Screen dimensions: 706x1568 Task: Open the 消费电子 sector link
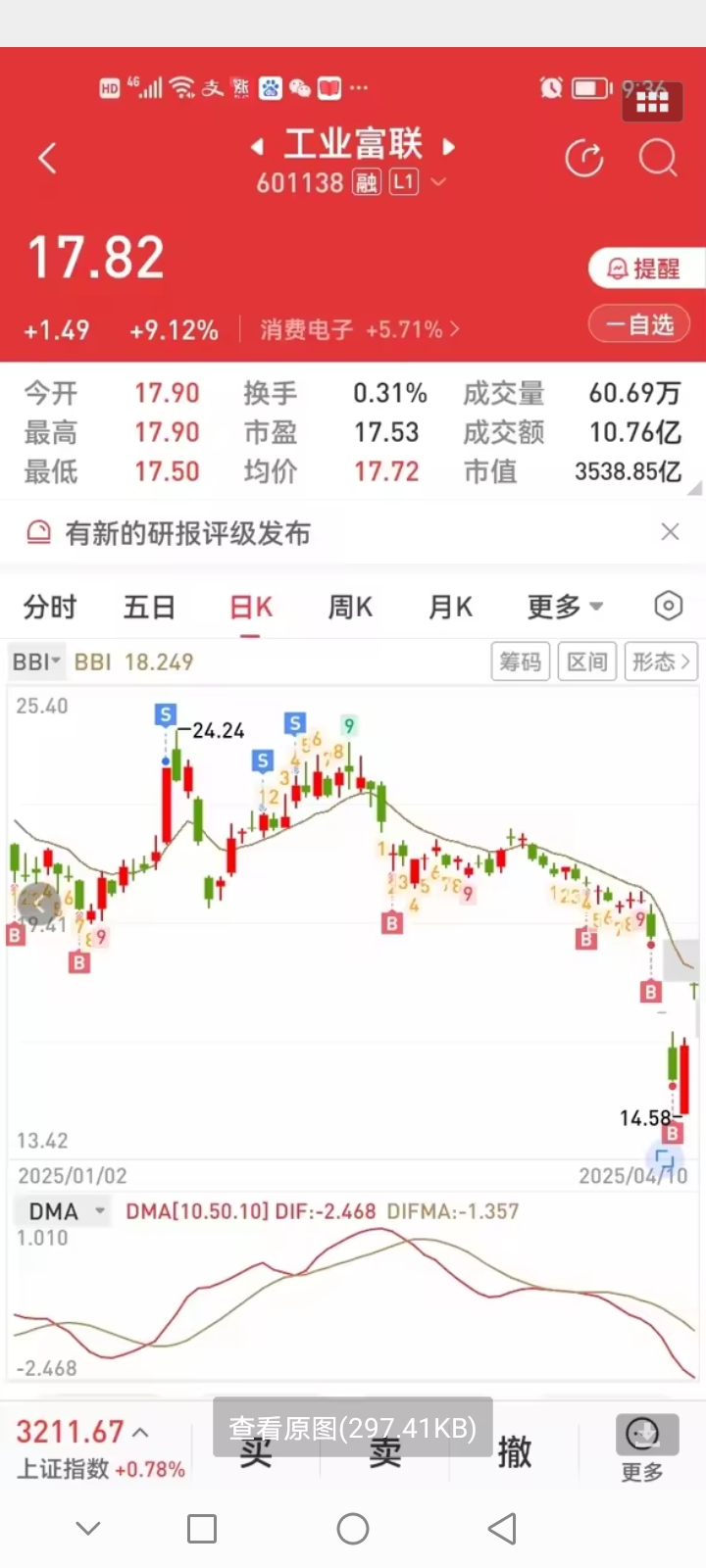[x=359, y=329]
